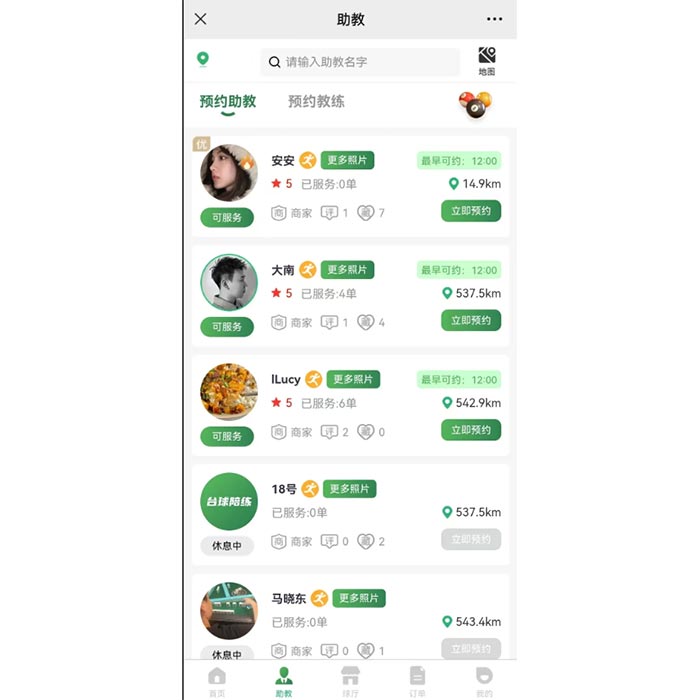Viewport: 700px width, 700px height.
Task: View 更多照片 for 马晓东
Action: click(x=359, y=598)
